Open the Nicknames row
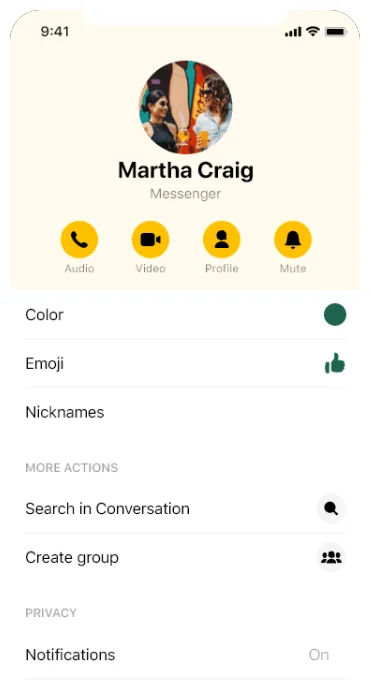370x680 pixels. tap(186, 412)
